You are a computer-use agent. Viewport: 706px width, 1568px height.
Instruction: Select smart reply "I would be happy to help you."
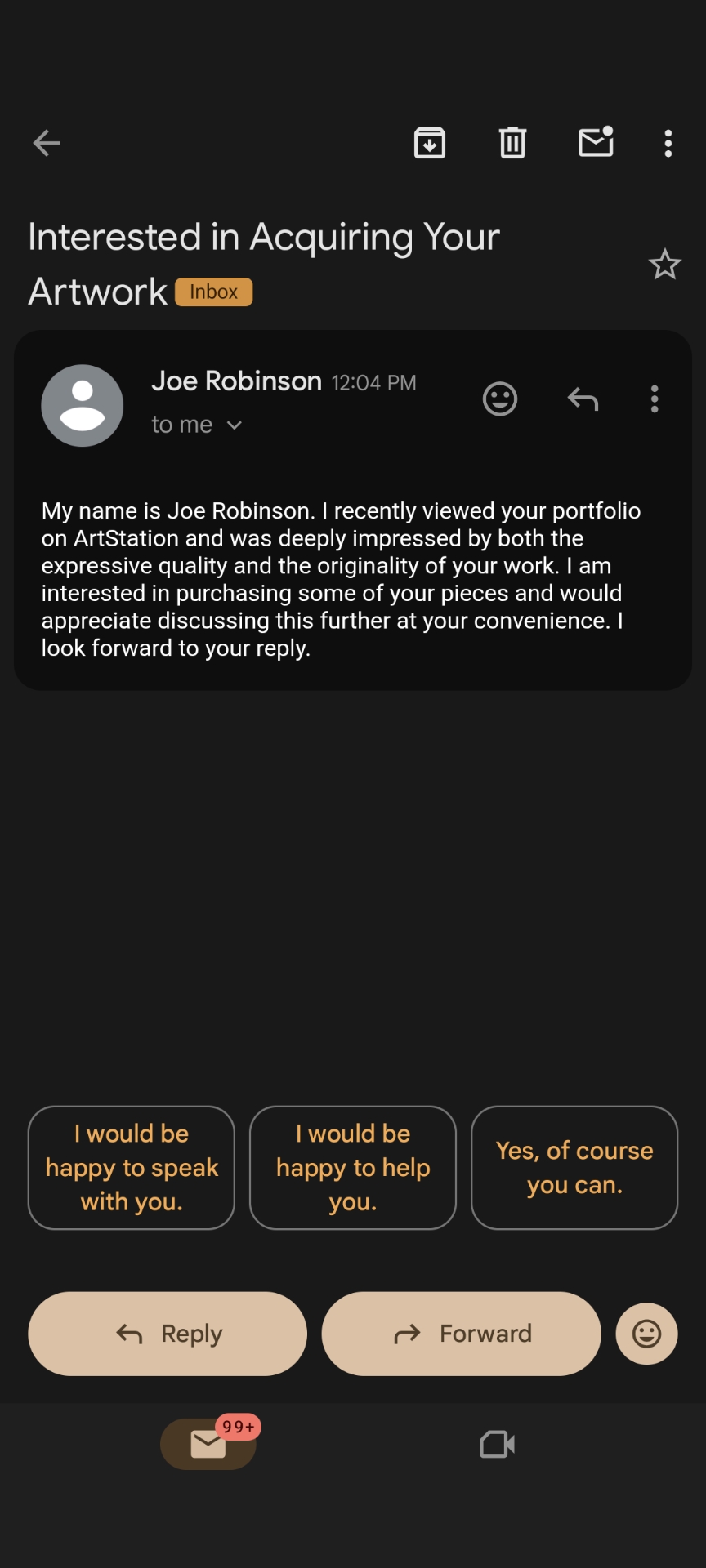tap(353, 1168)
